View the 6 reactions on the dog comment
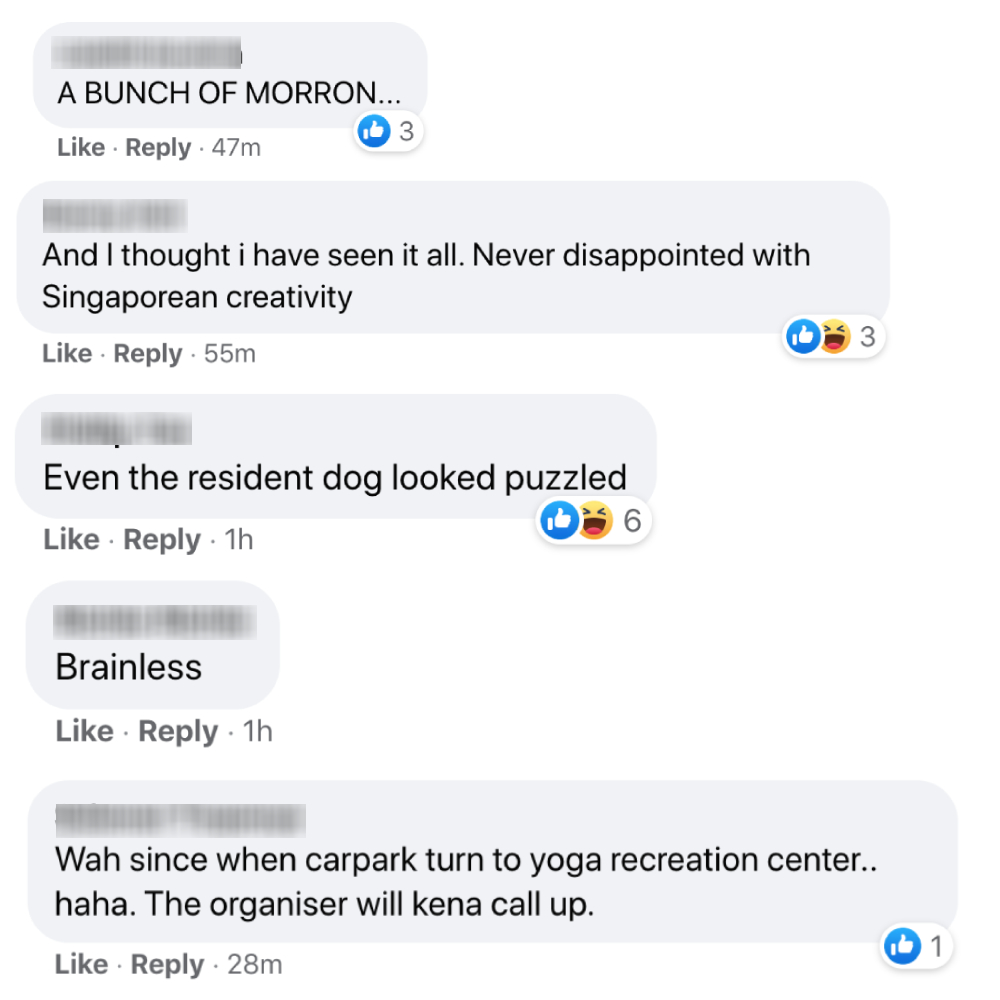This screenshot has height=1000, width=1000. coord(594,520)
